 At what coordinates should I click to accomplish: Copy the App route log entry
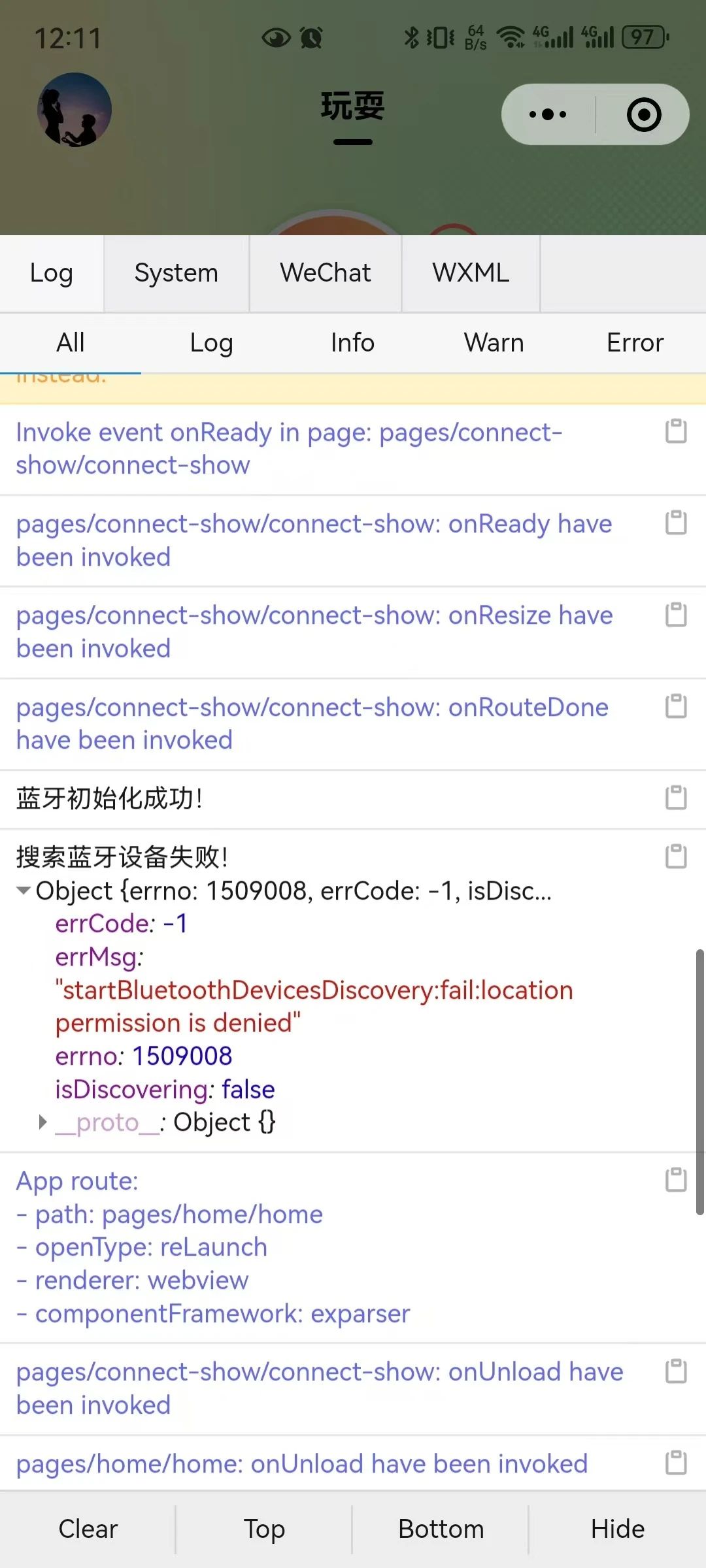[676, 1180]
